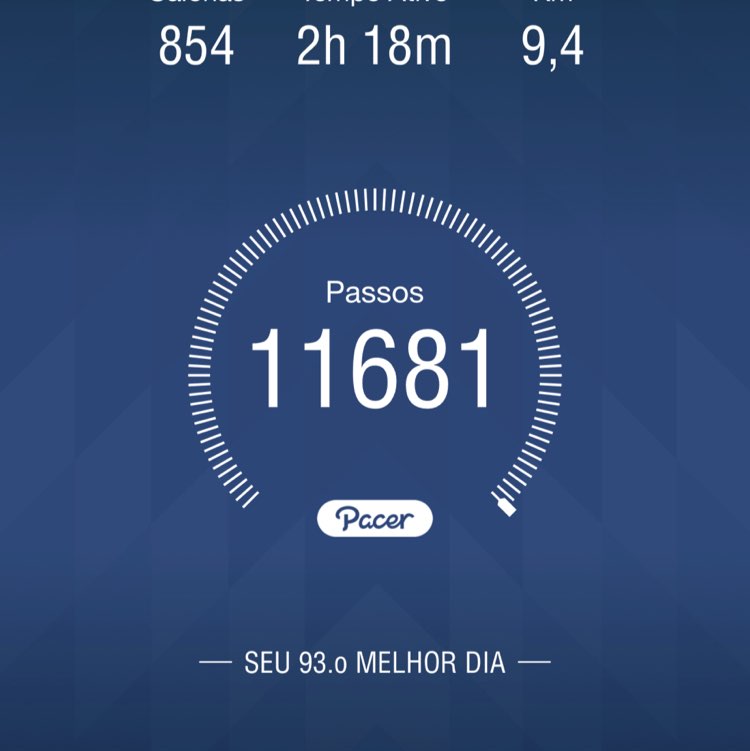Tap the Passos label above the count
This screenshot has width=750, height=751.
click(375, 293)
